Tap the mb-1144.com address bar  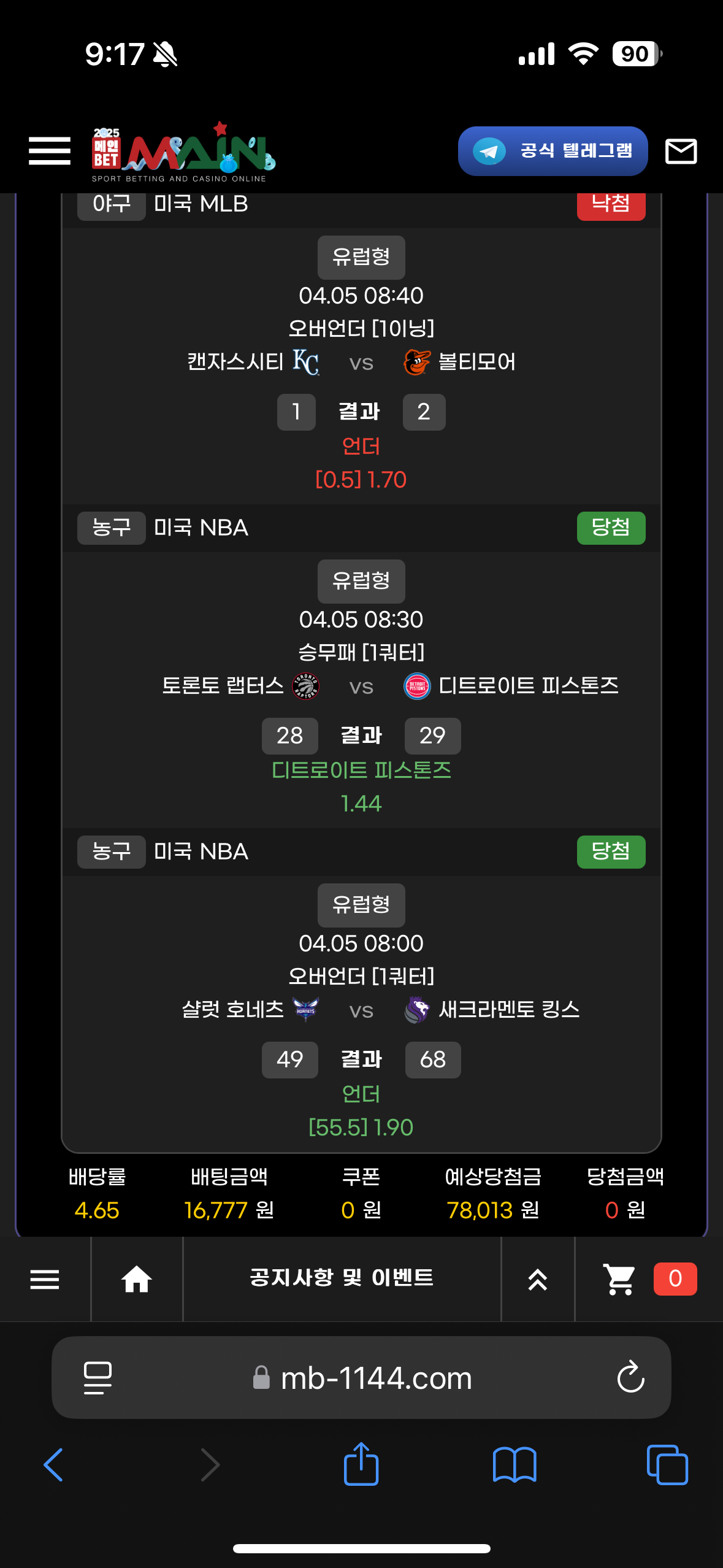(x=375, y=1378)
